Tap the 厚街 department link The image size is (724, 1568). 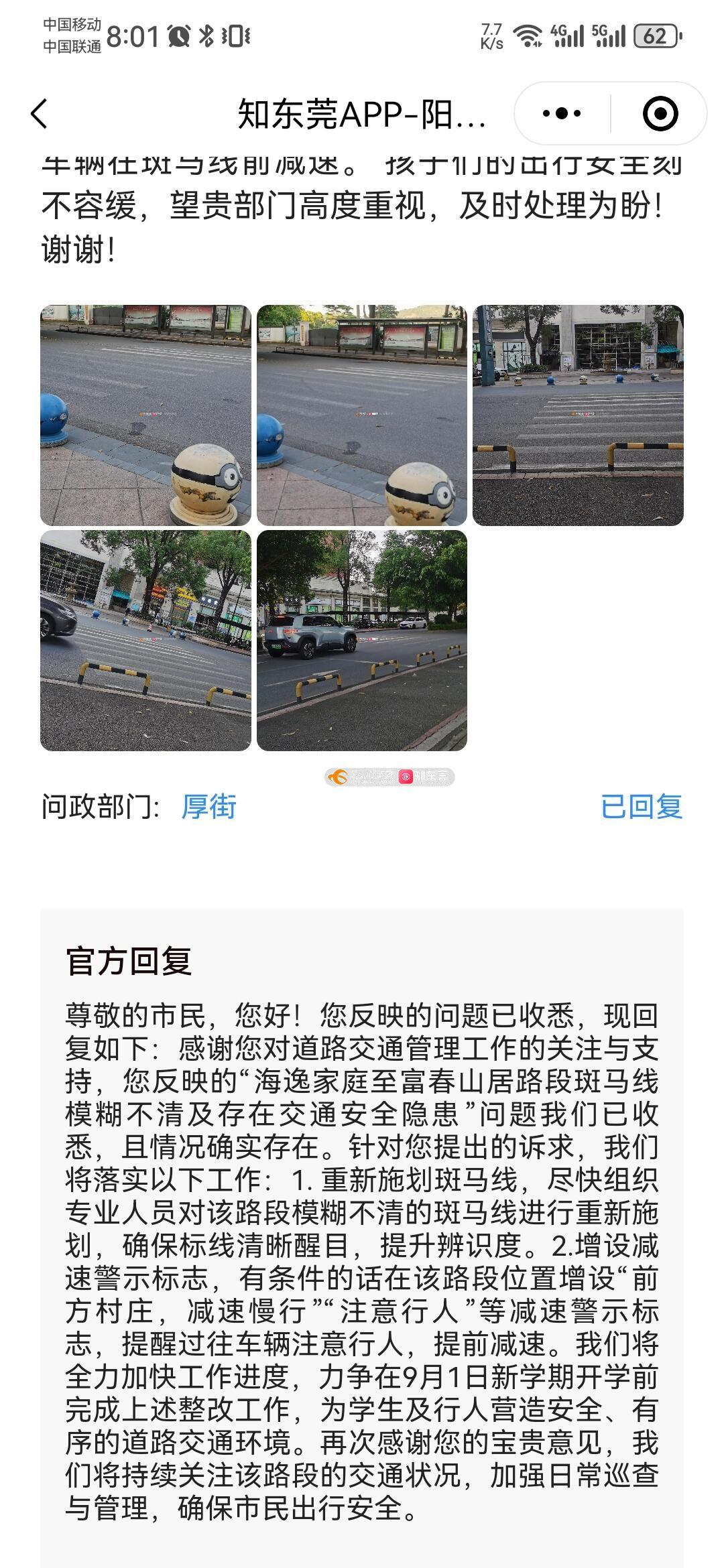[209, 806]
